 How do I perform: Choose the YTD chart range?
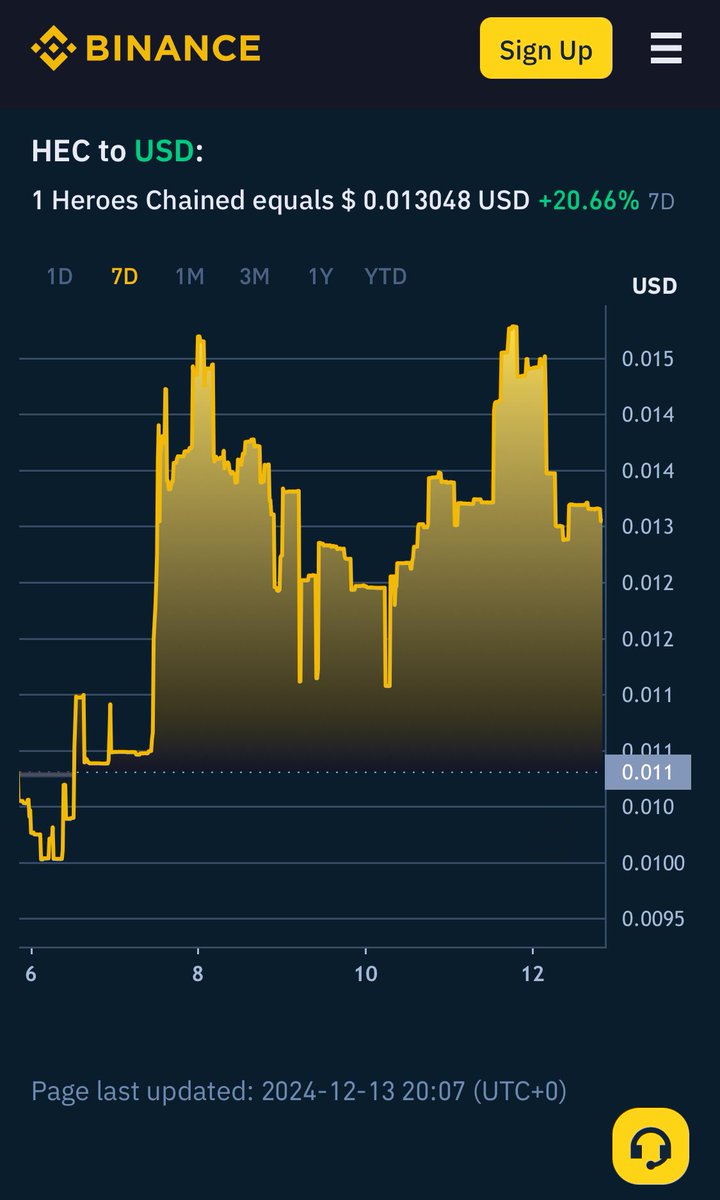tap(385, 276)
